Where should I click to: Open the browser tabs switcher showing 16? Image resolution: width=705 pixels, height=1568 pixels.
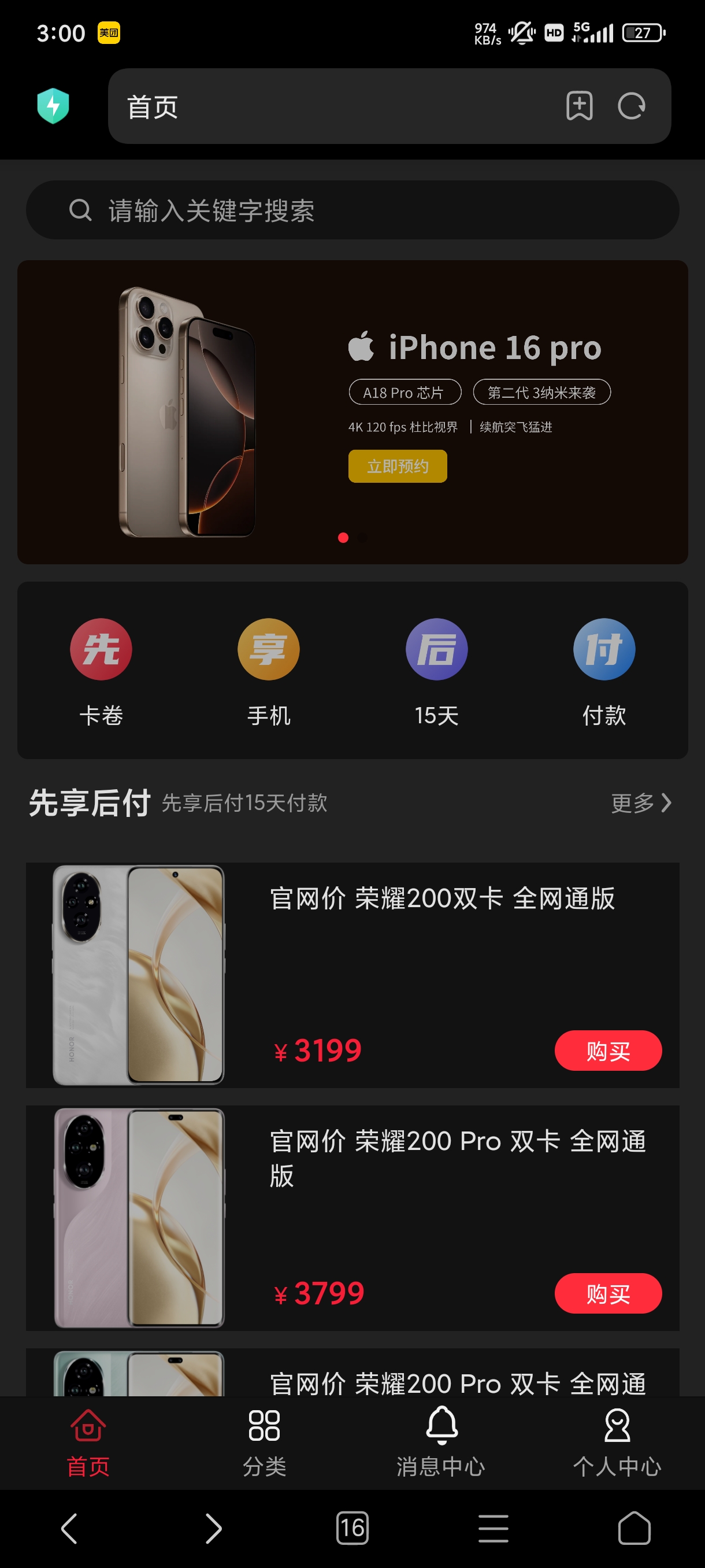pos(352,1528)
